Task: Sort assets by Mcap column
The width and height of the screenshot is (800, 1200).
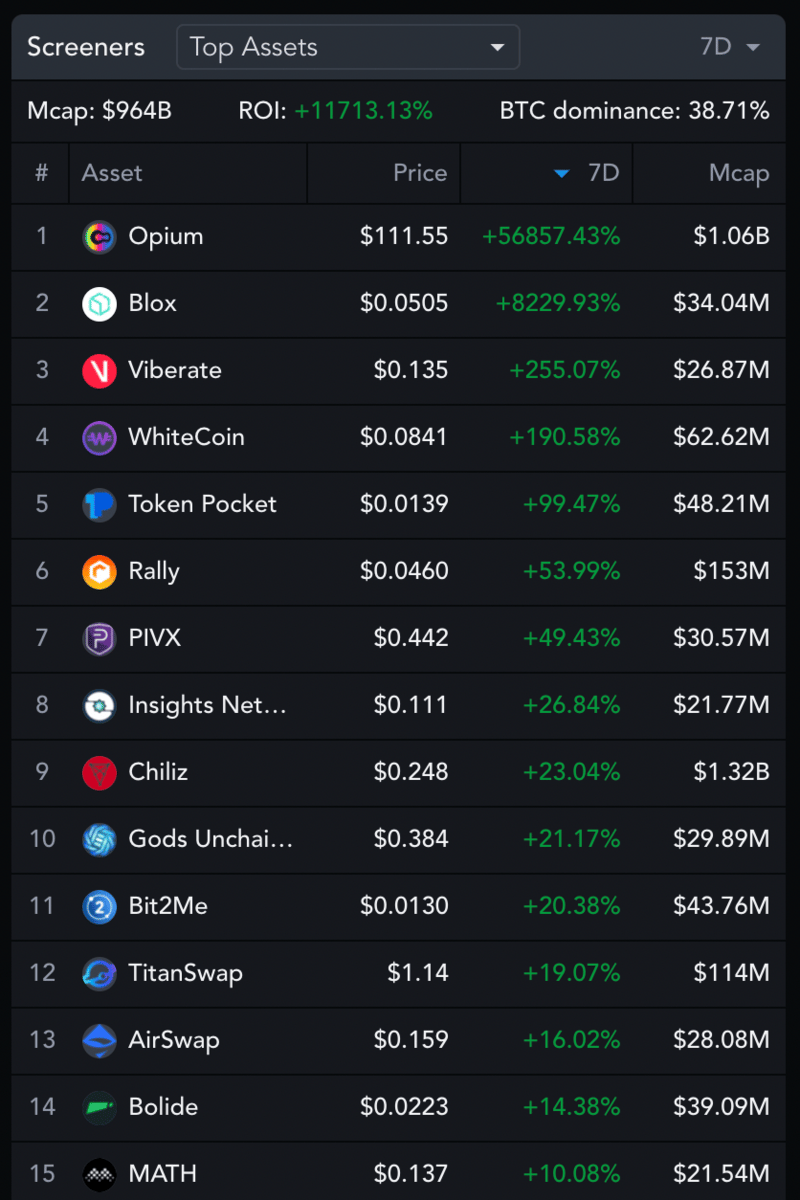Action: [x=738, y=173]
